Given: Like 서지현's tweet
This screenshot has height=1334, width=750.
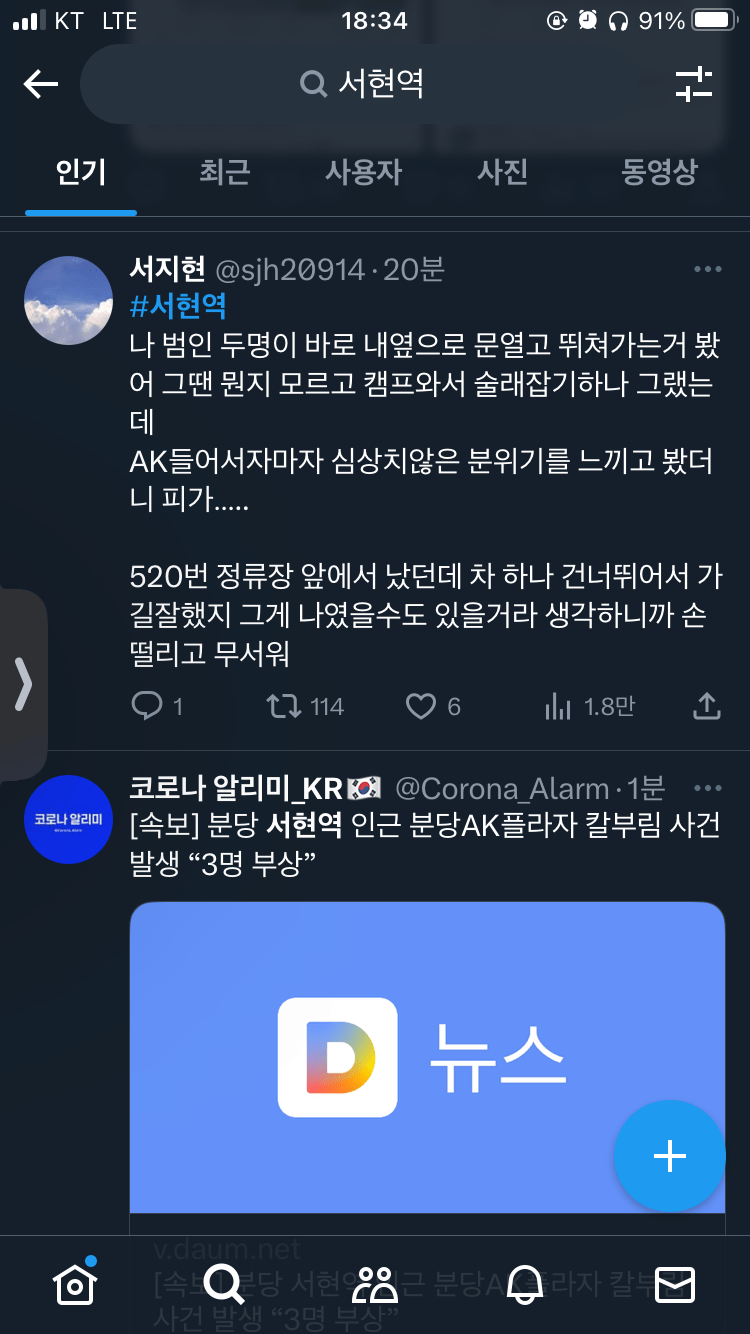Looking at the screenshot, I should [x=421, y=707].
